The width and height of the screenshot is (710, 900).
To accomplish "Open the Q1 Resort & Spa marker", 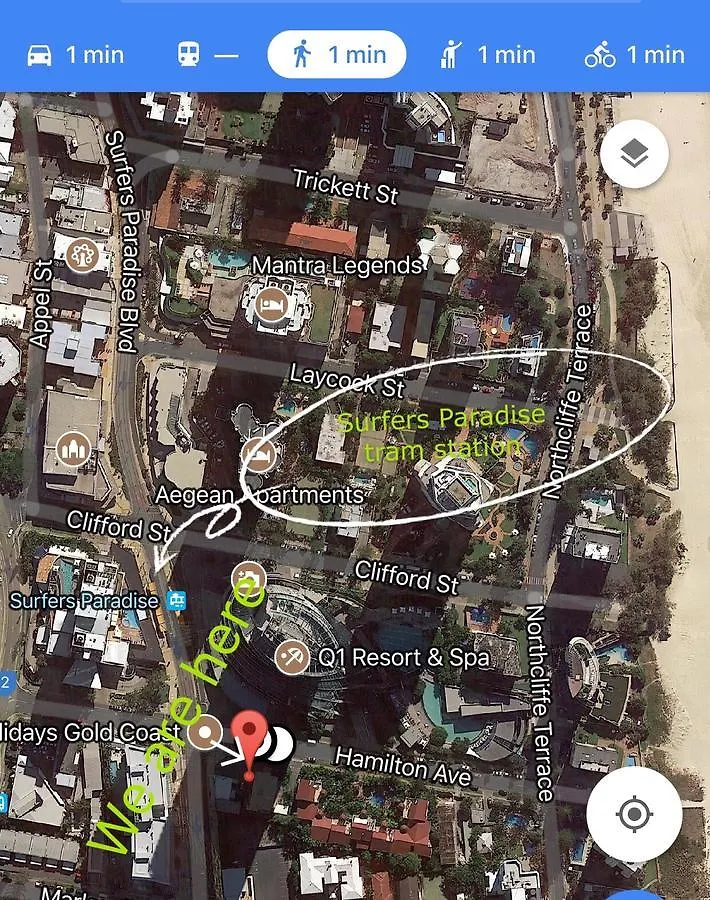I will point(293,657).
